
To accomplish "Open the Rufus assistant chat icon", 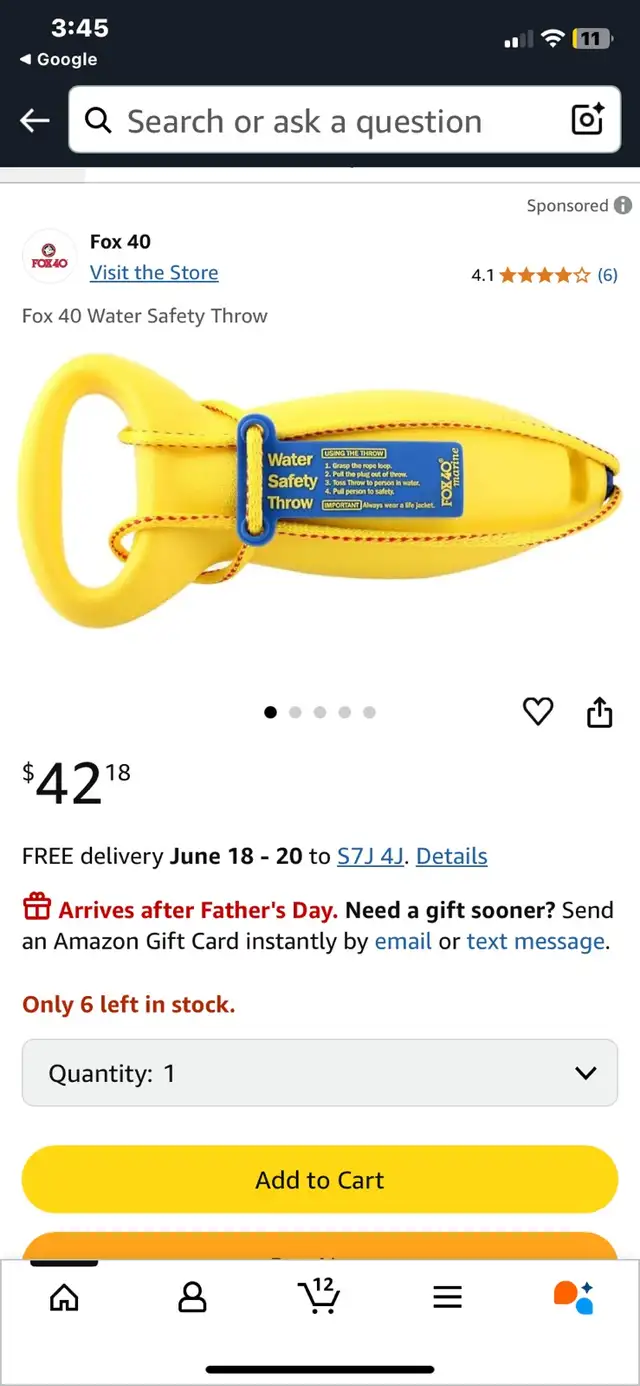I will pos(575,1297).
